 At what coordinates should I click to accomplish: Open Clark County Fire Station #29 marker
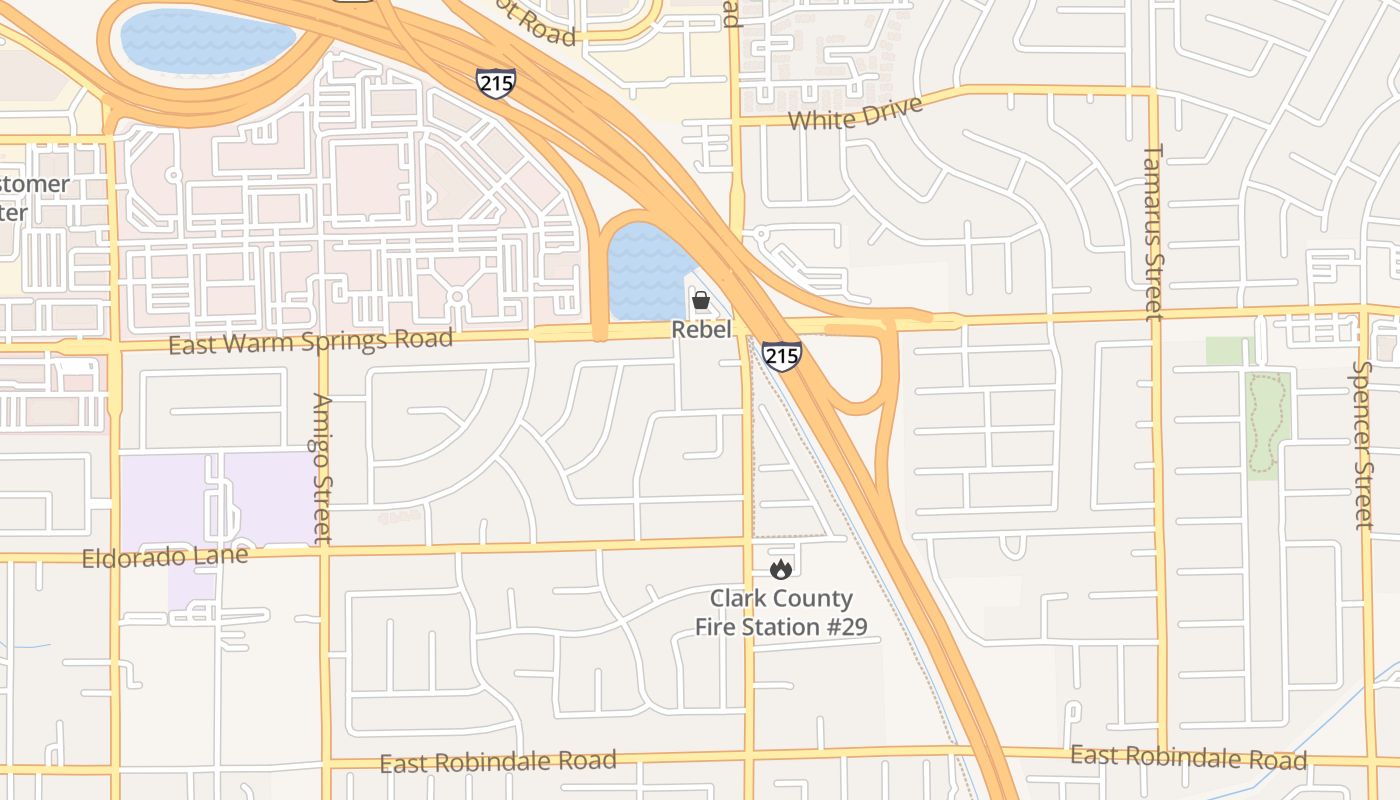(781, 570)
